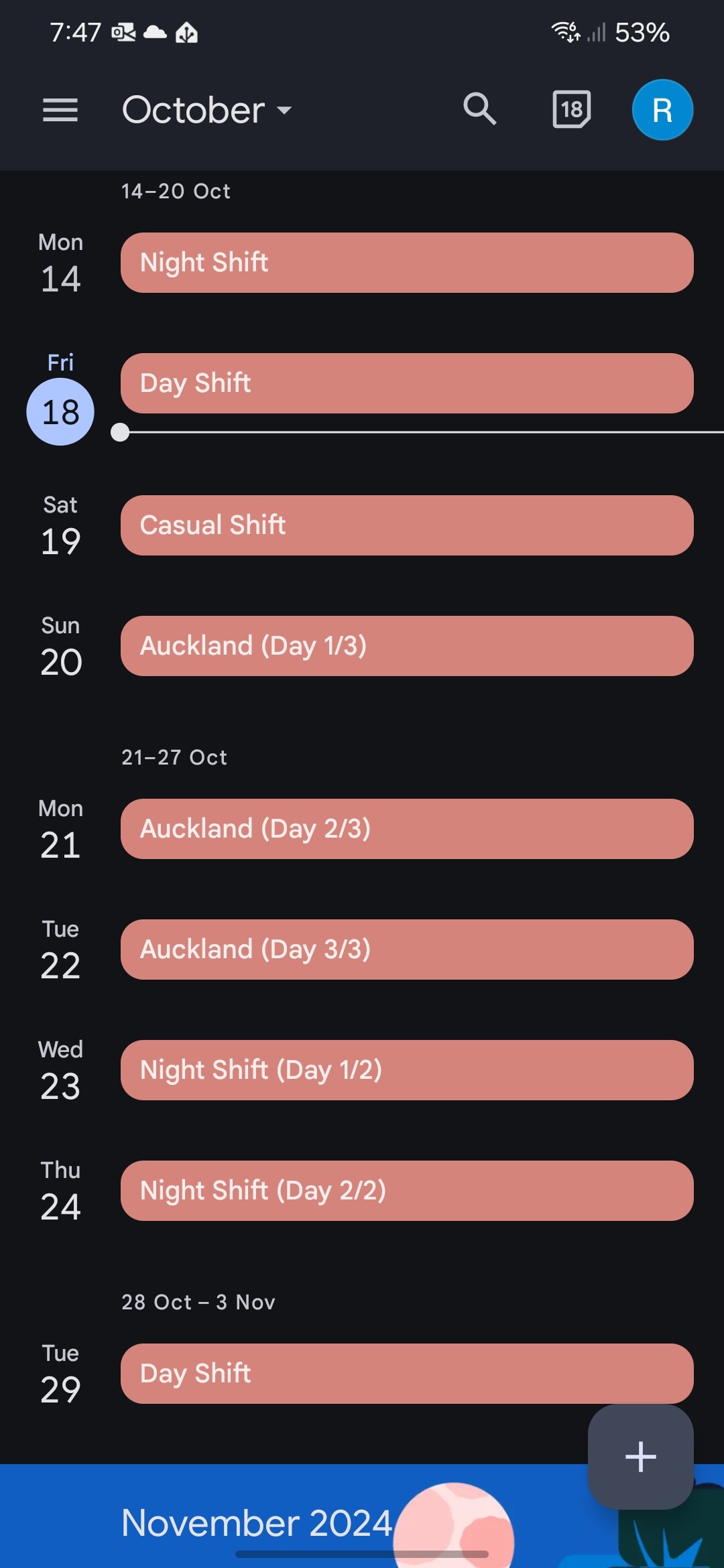
Task: Create new event with the plus button
Action: [640, 1455]
